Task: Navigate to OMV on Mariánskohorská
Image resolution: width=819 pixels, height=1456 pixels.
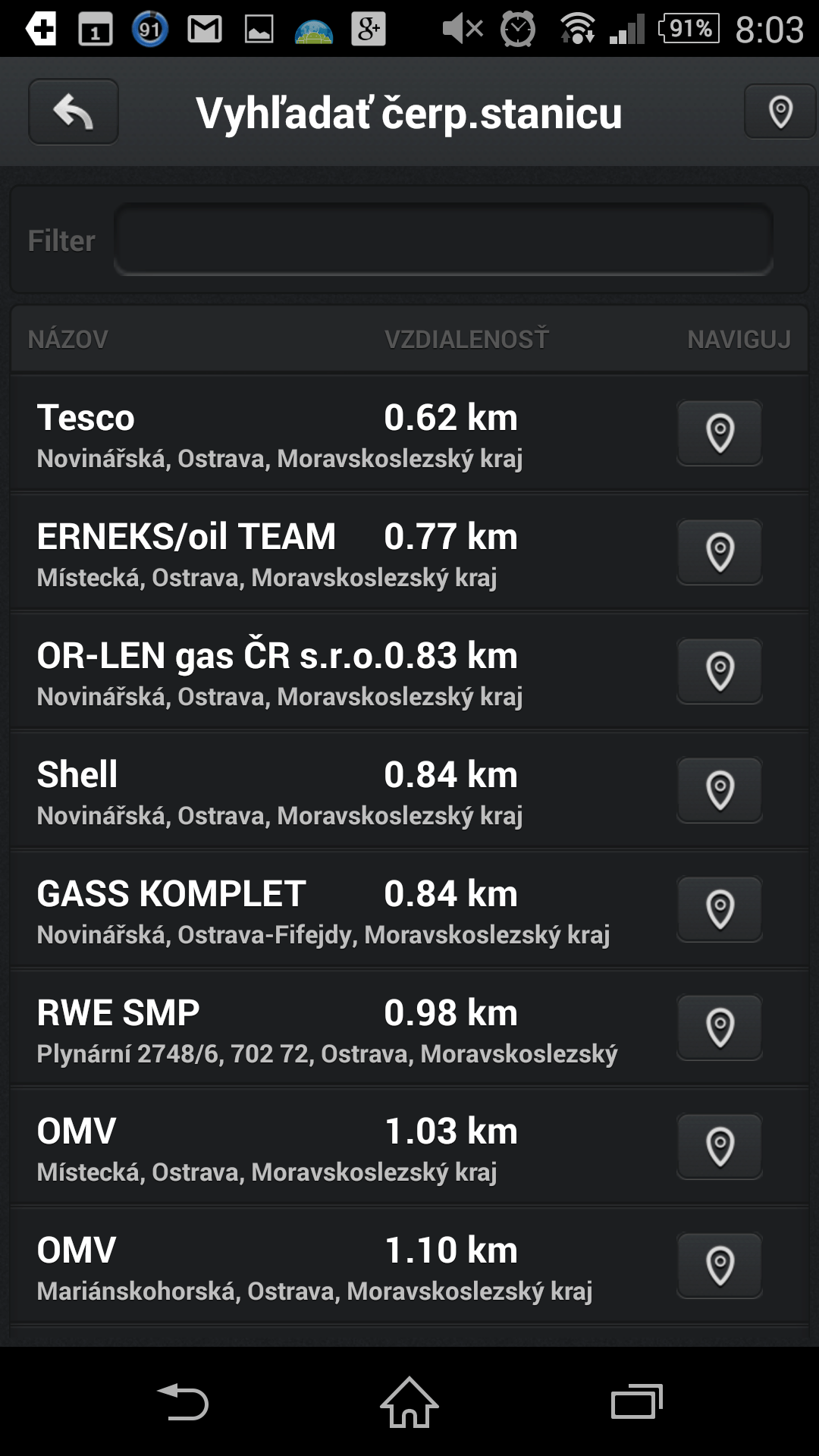Action: point(720,1266)
